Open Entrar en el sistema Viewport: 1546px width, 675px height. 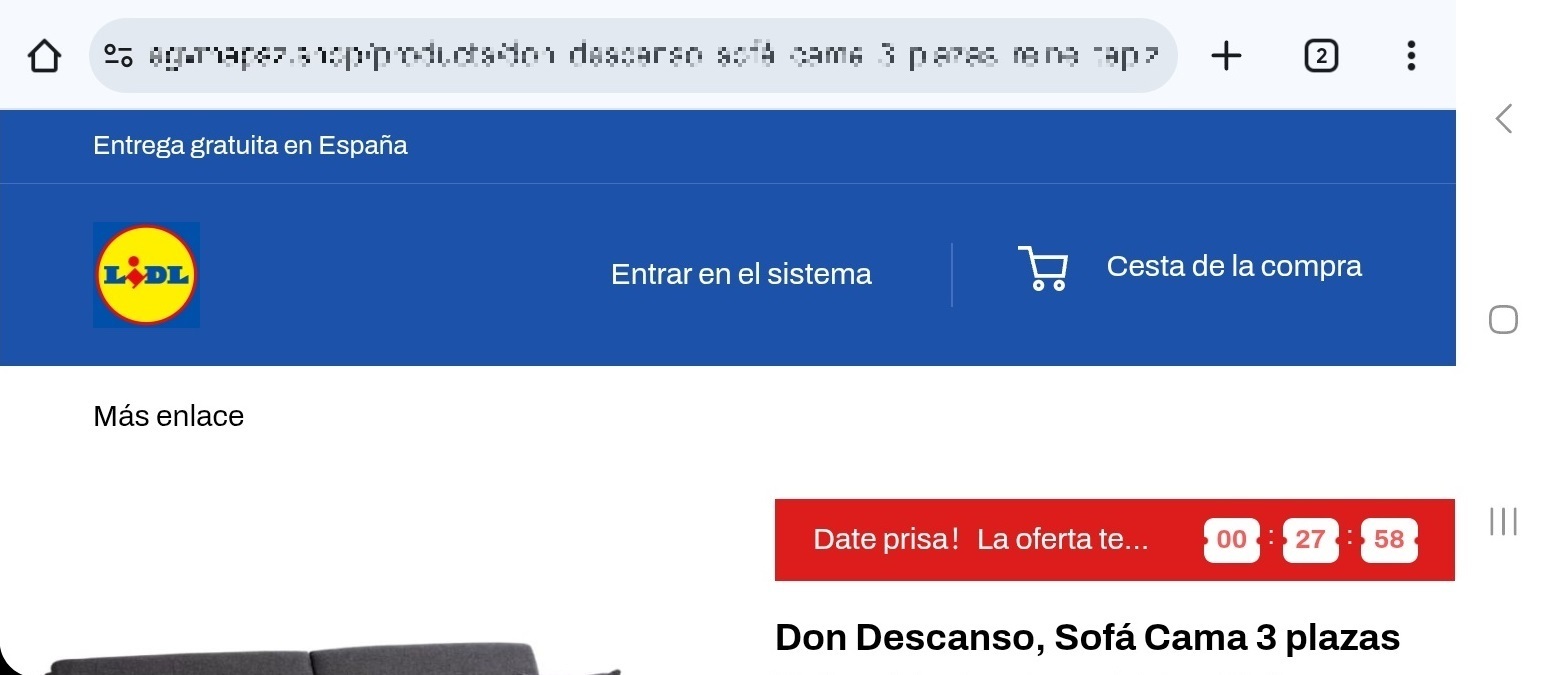coord(741,274)
